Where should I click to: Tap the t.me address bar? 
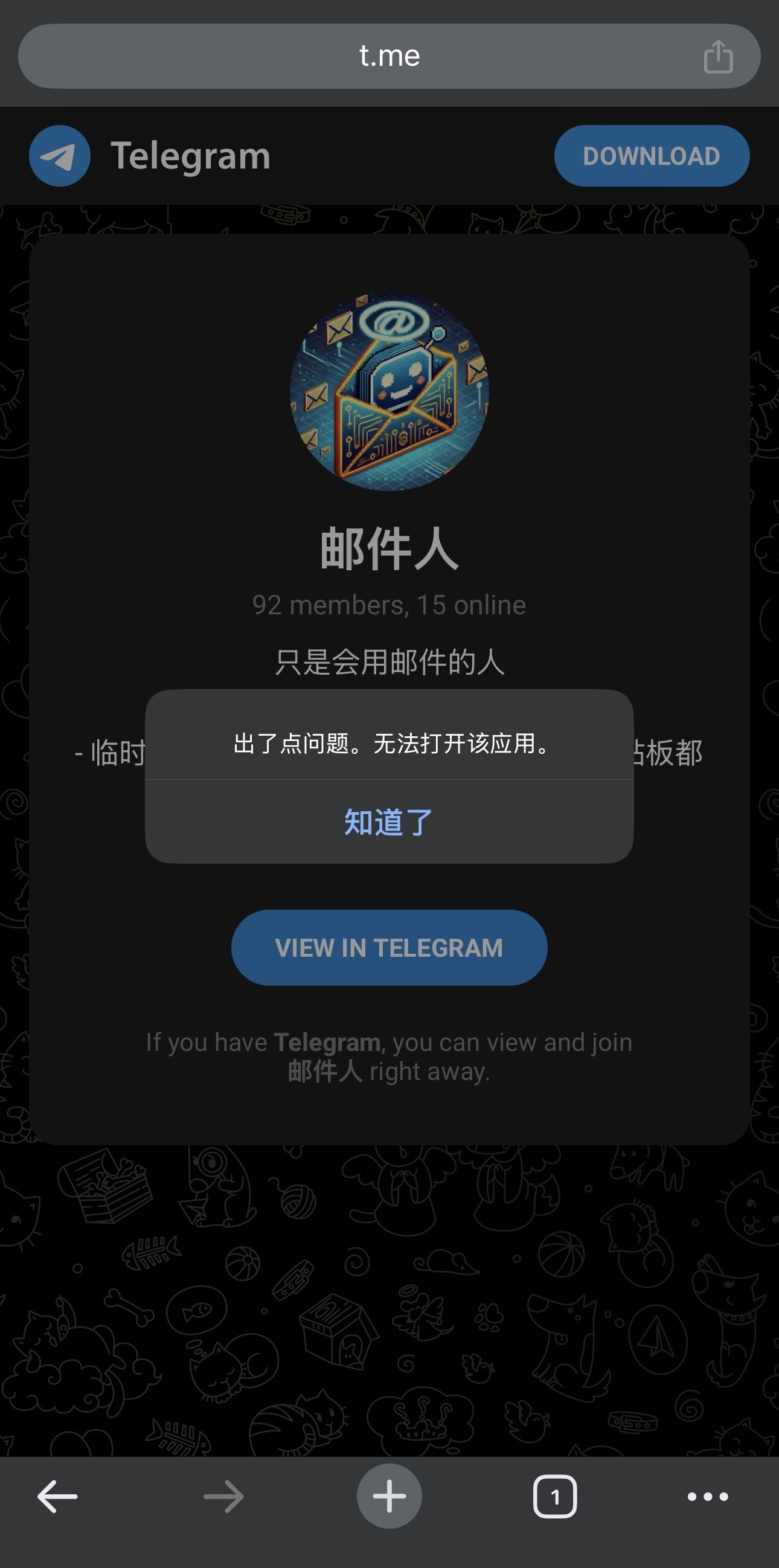(389, 56)
